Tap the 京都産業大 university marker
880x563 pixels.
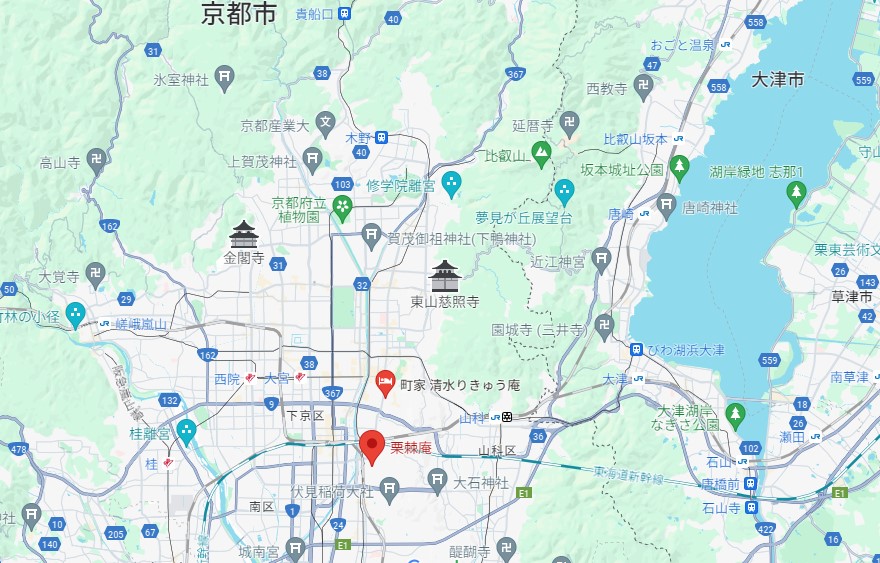(x=325, y=124)
